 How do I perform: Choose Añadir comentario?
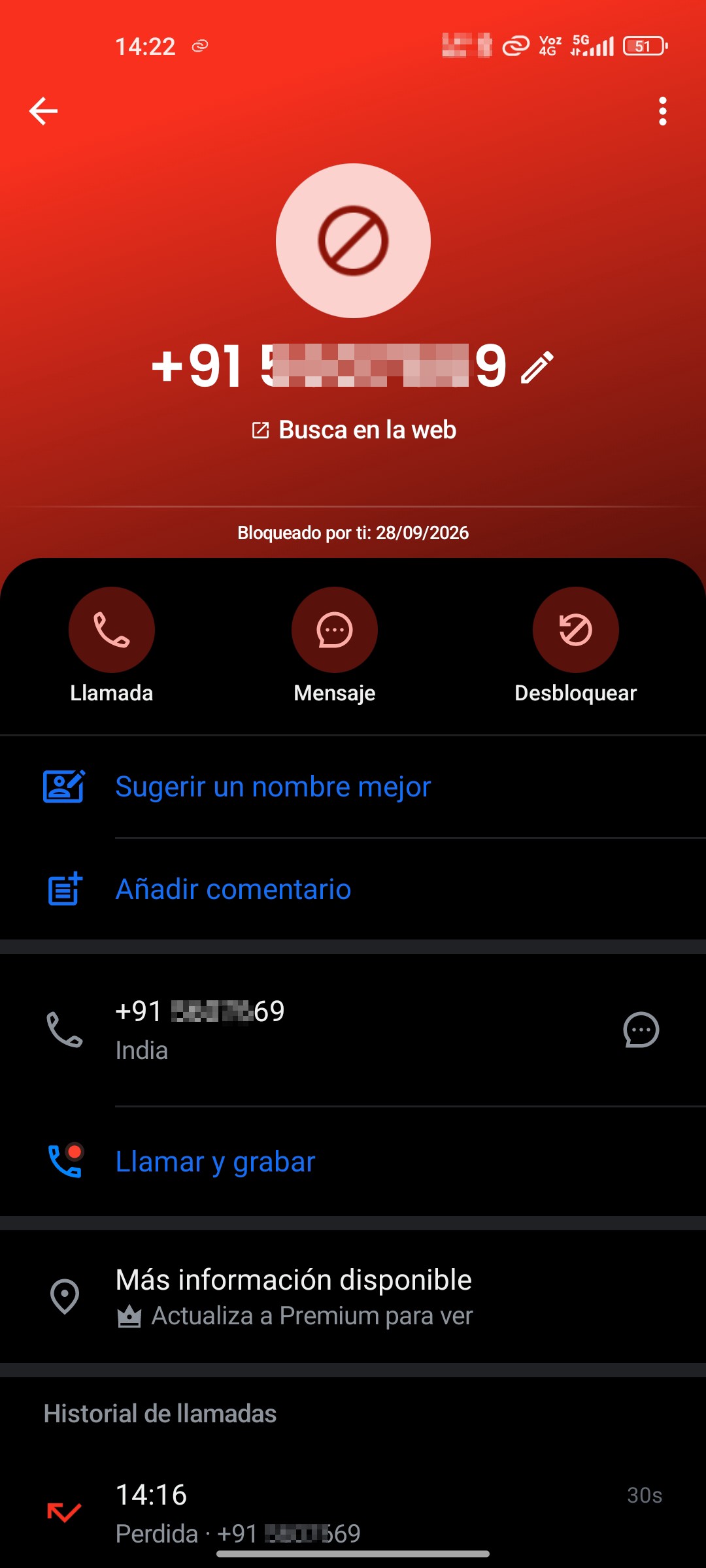click(353, 889)
